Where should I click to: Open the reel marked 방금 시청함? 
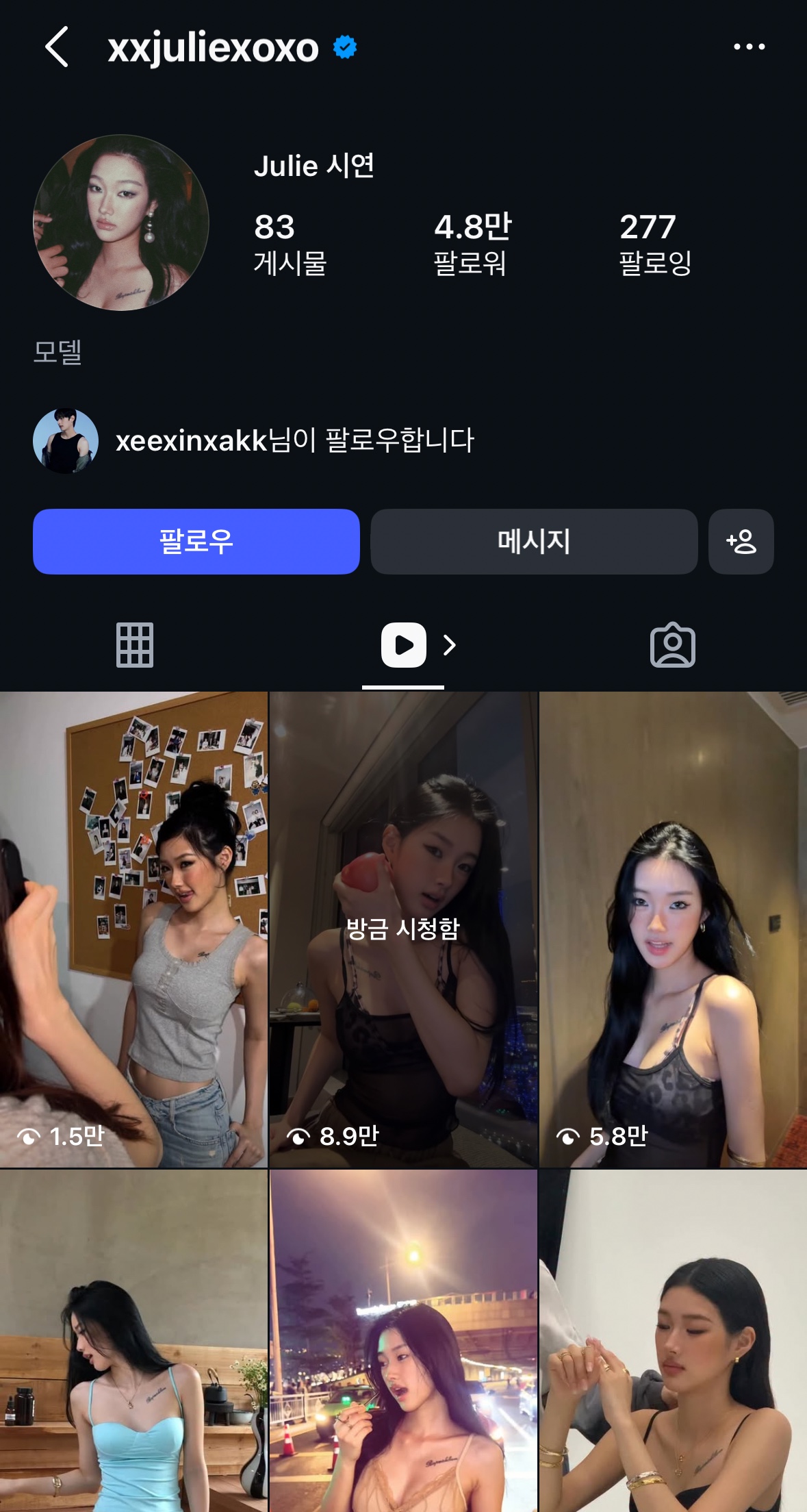pyautogui.click(x=403, y=929)
